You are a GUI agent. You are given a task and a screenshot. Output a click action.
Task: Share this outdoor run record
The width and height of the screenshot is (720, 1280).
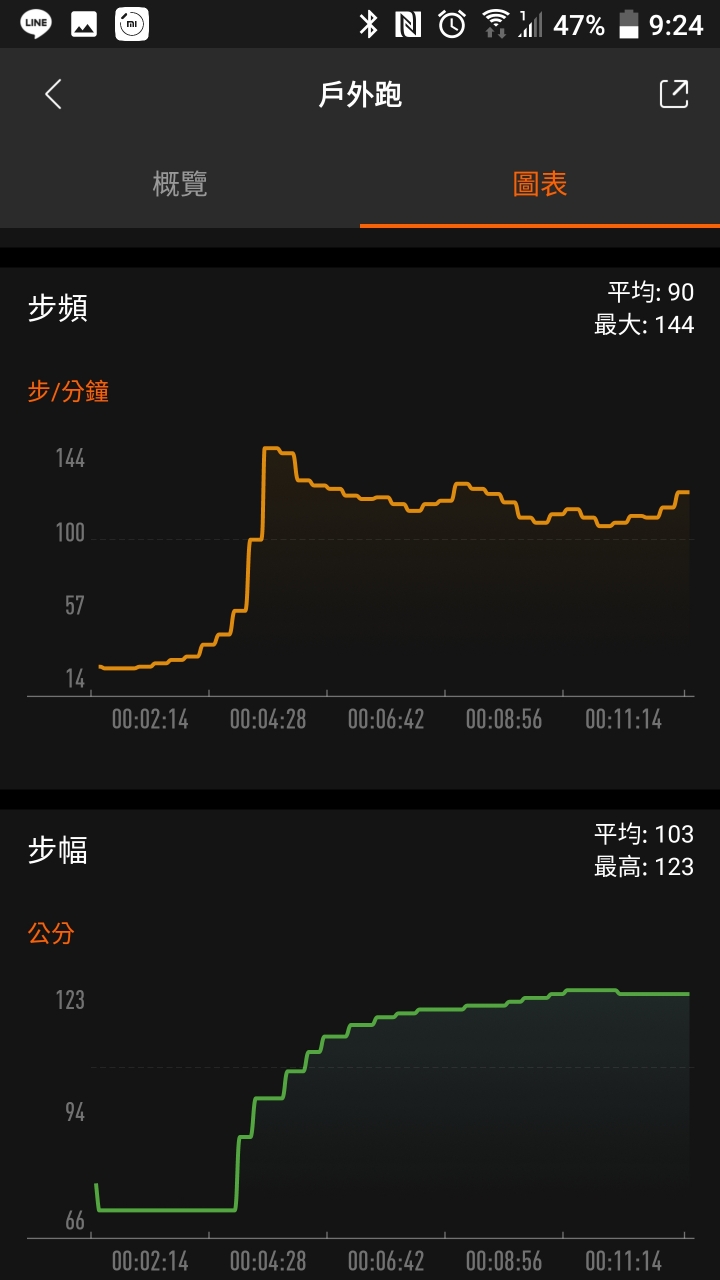(x=674, y=94)
